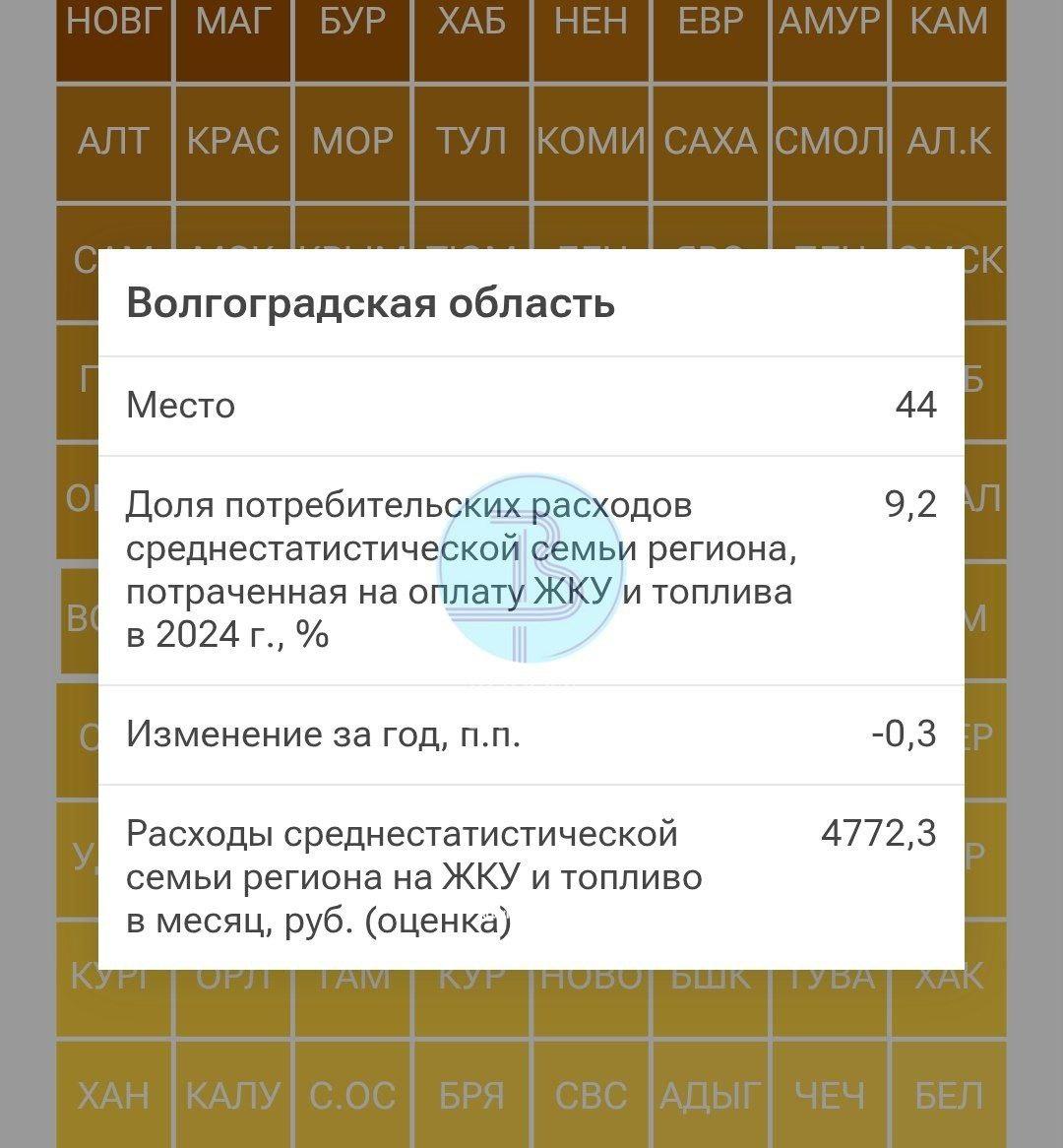1063x1148 pixels.
Task: Tap the АДЫГ region tile
Action: tap(711, 1095)
